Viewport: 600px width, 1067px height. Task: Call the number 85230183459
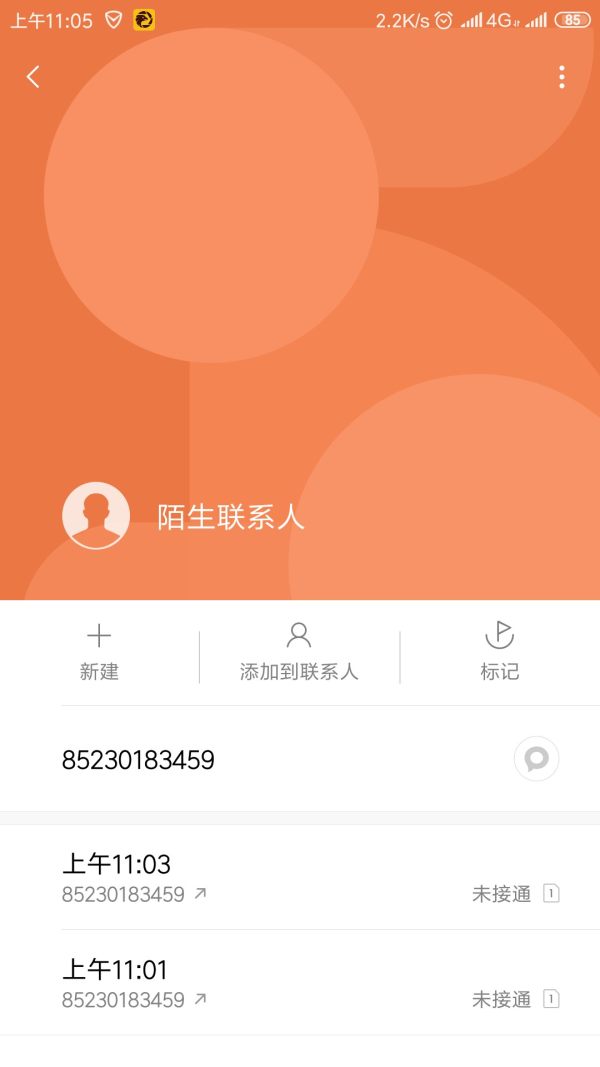tap(139, 760)
